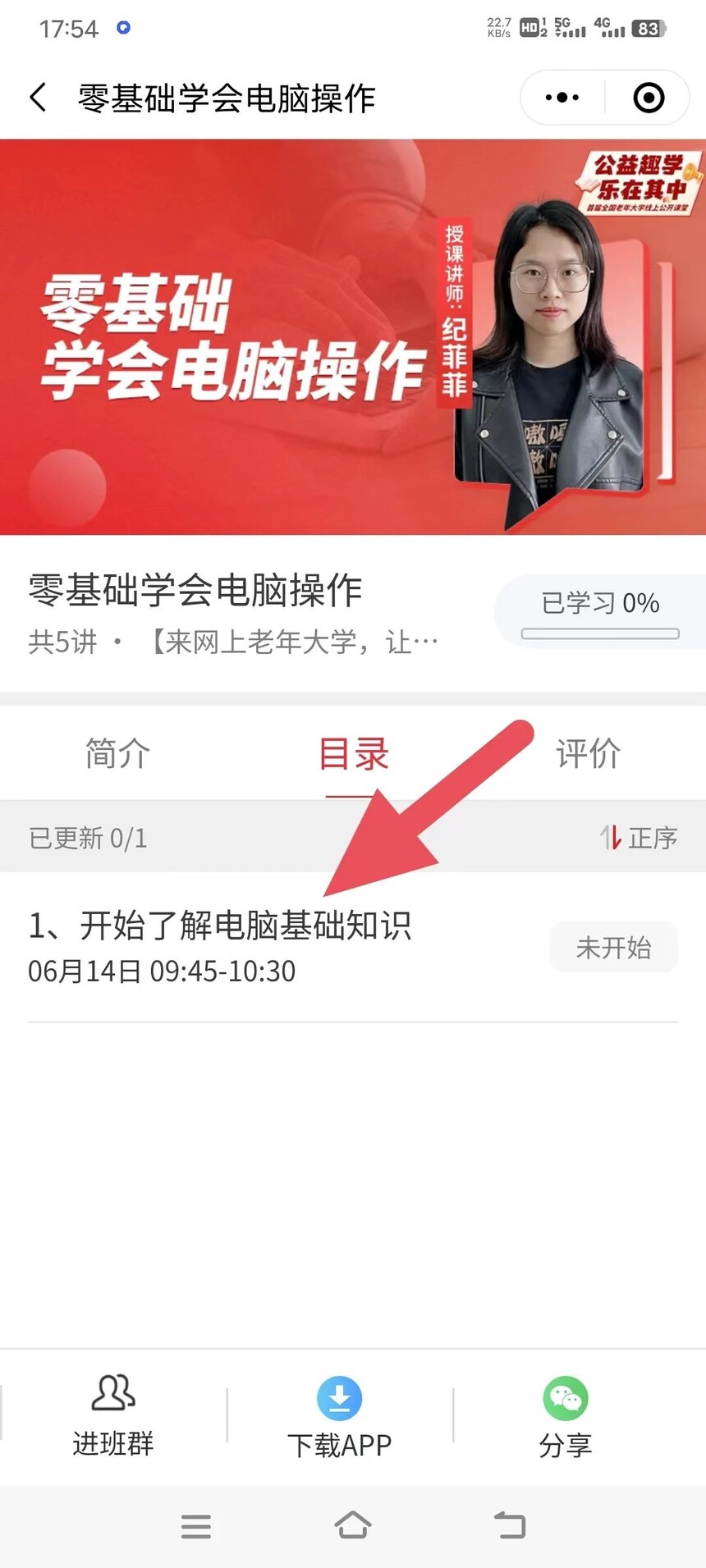Go to the system home screen

point(353,1525)
